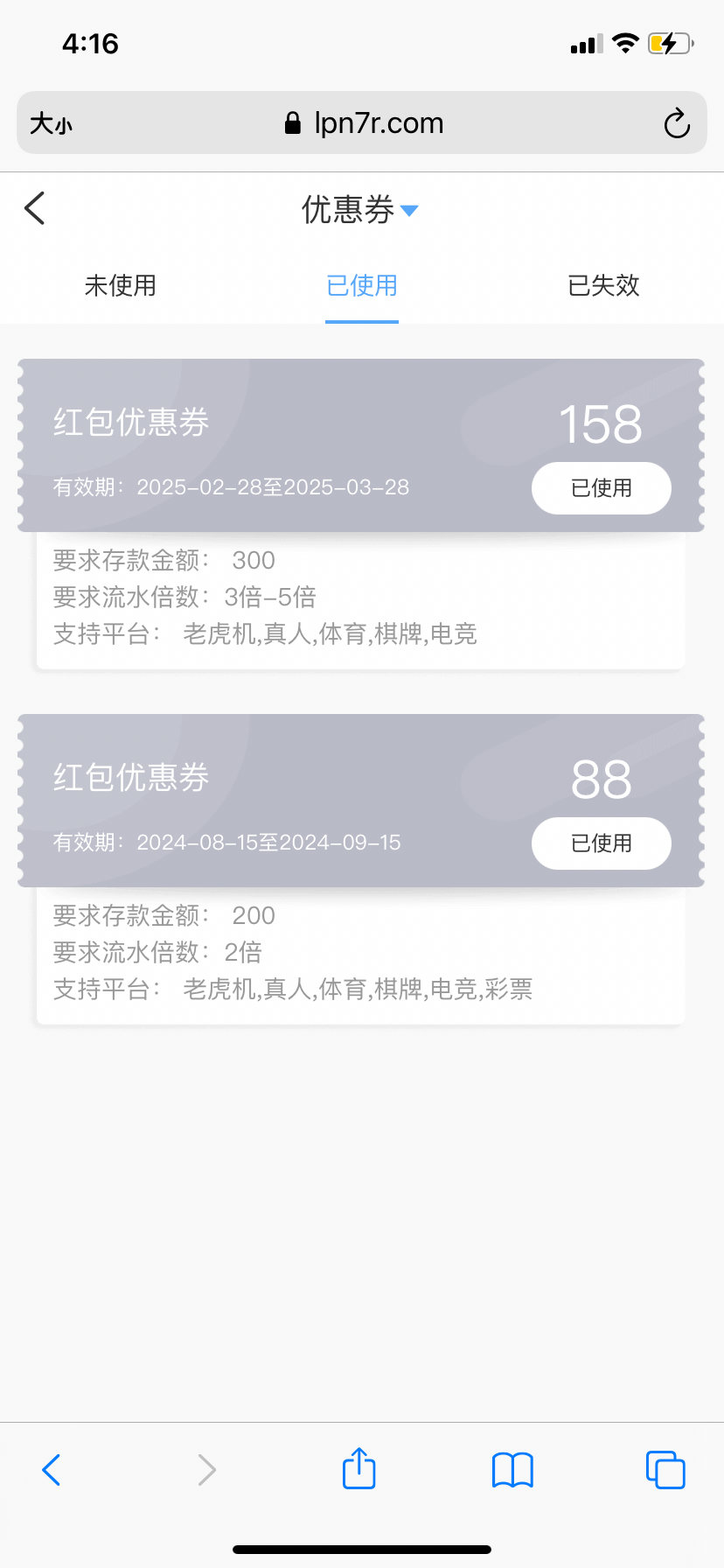Show all open Safari tabs
Viewport: 724px width, 1568px height.
point(665,1470)
